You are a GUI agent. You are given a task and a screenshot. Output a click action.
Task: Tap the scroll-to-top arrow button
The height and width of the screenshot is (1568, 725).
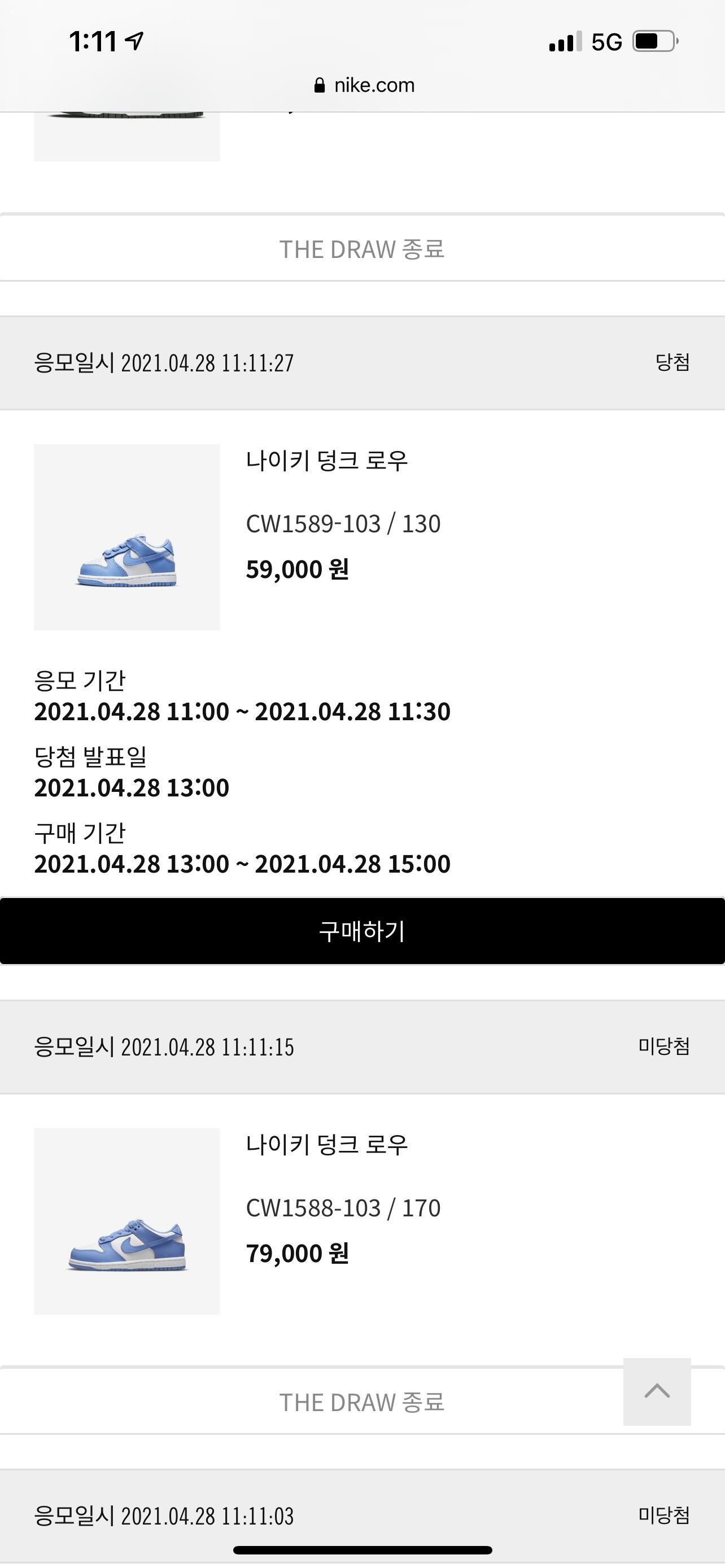click(x=657, y=1391)
